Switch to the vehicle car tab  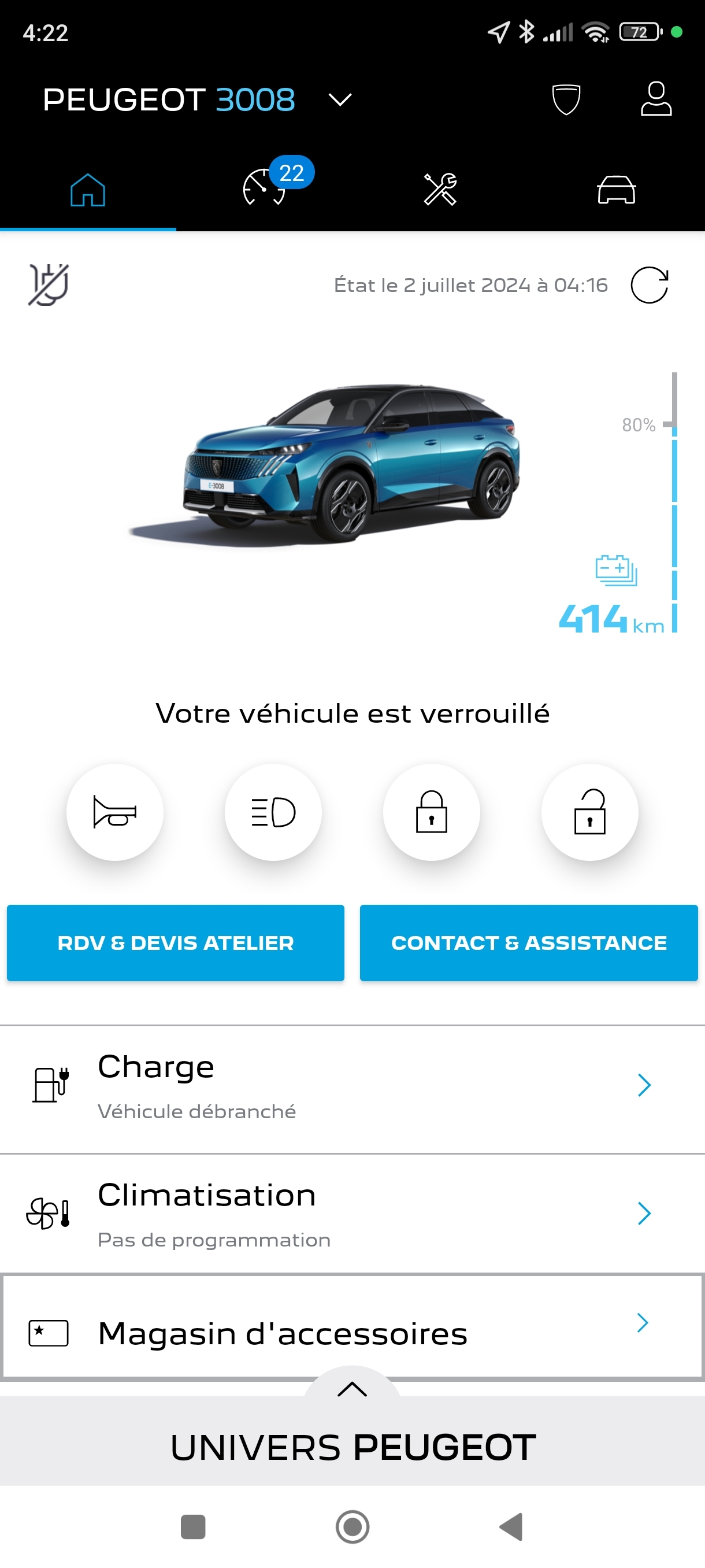click(x=616, y=190)
